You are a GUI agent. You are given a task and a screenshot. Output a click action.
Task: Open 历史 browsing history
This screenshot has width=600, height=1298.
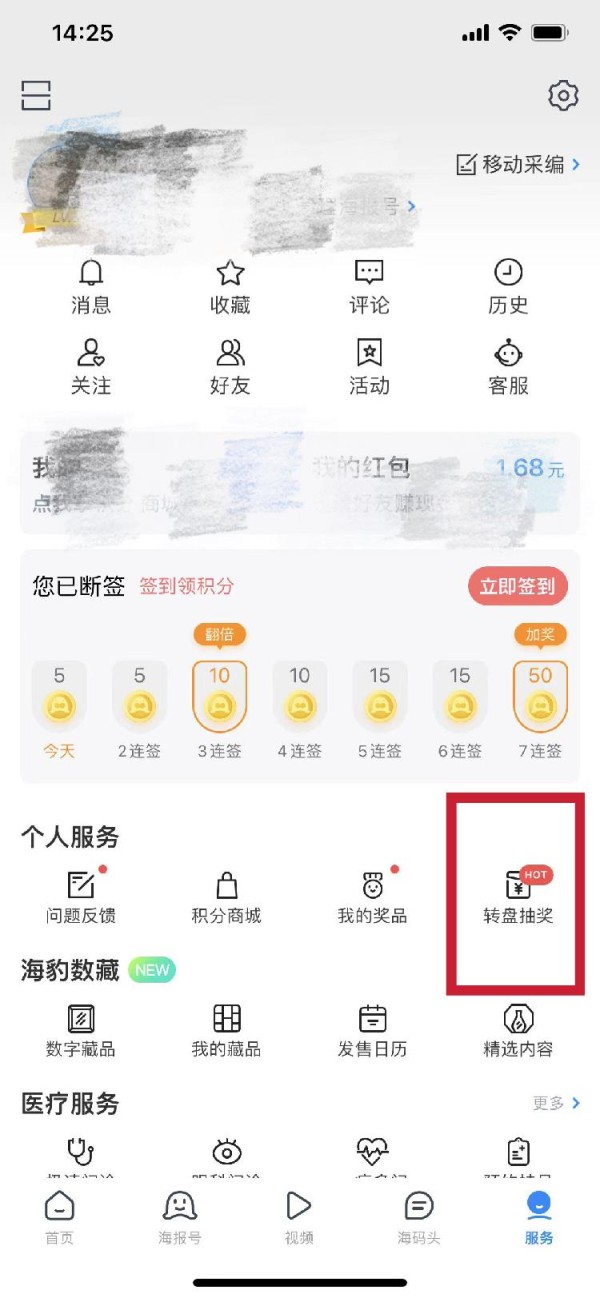click(x=508, y=288)
